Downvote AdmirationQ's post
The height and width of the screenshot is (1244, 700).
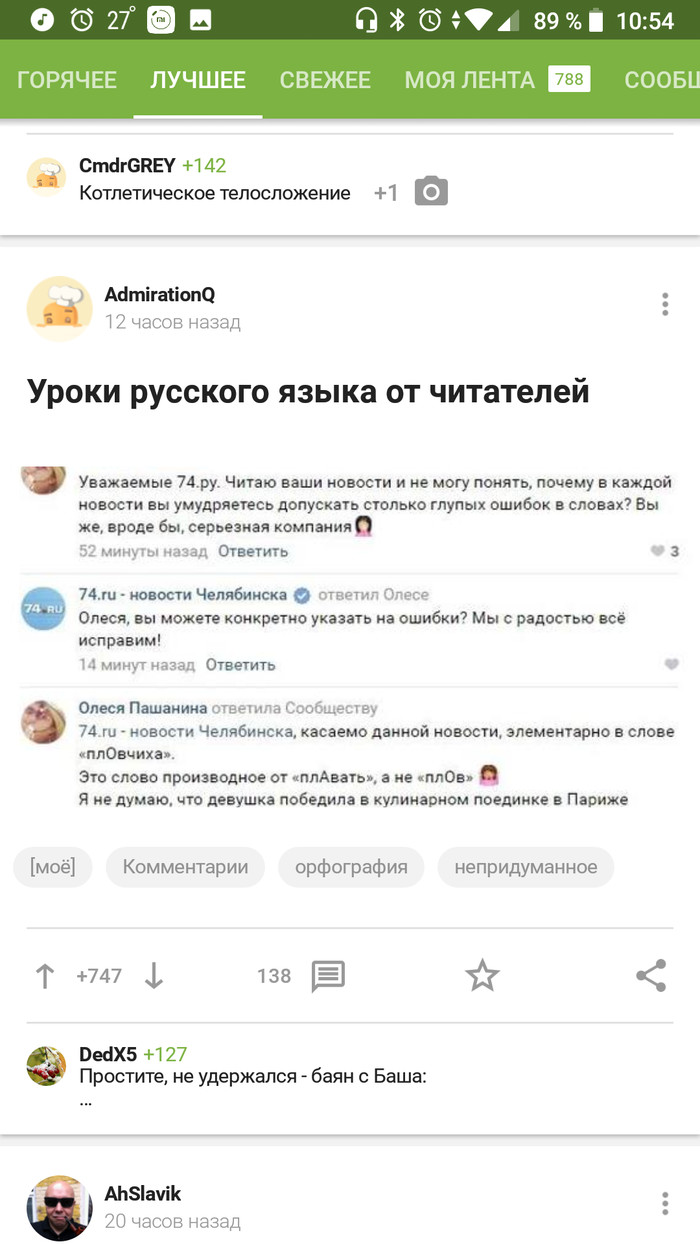click(x=154, y=976)
